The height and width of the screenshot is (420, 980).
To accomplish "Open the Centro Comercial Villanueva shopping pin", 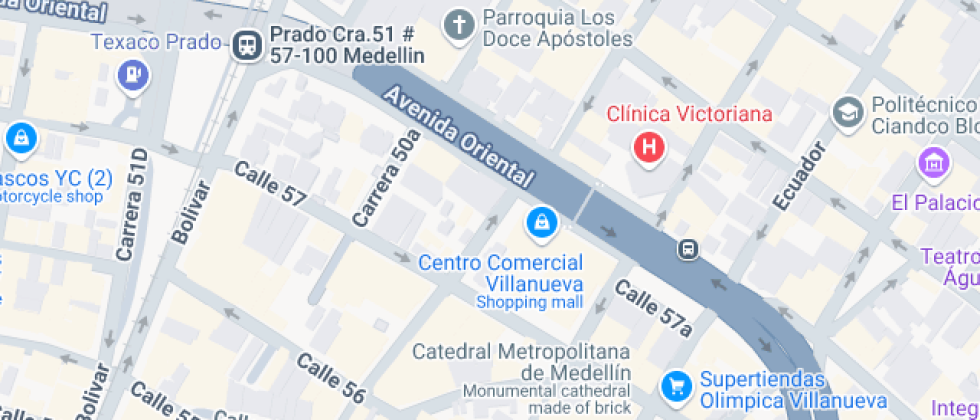I will [541, 222].
